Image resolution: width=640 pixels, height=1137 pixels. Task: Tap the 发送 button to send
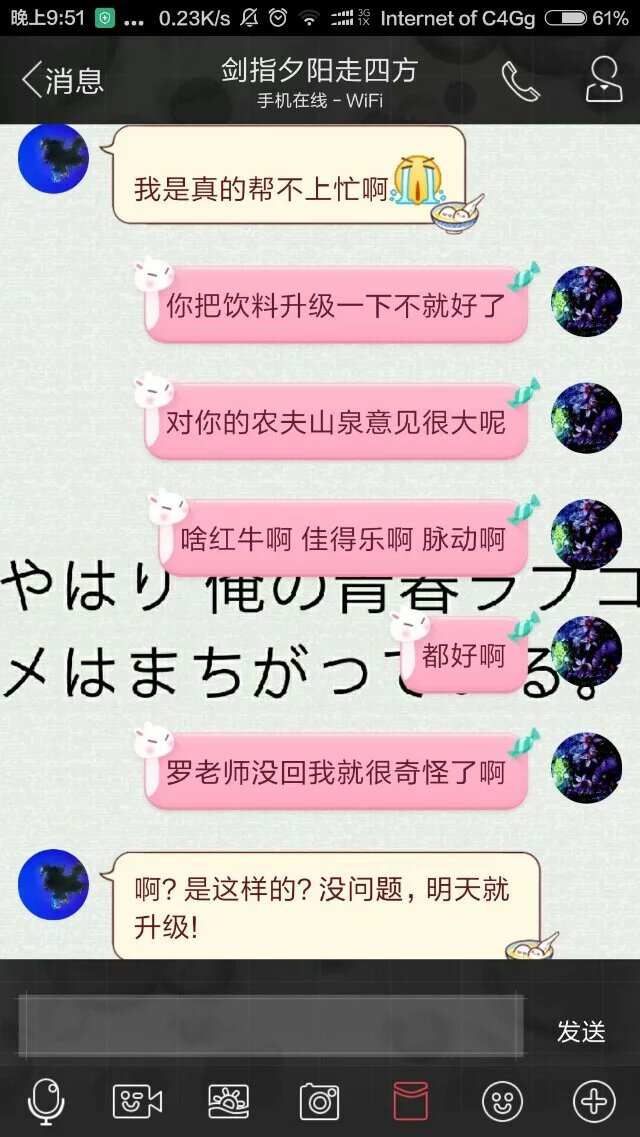(x=581, y=1031)
